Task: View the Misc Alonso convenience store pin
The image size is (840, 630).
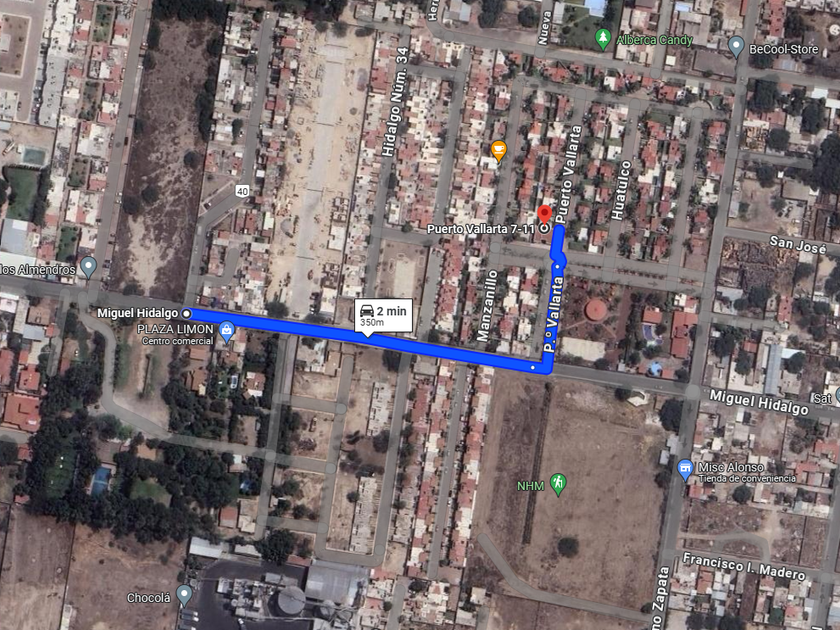Action: 685,468
